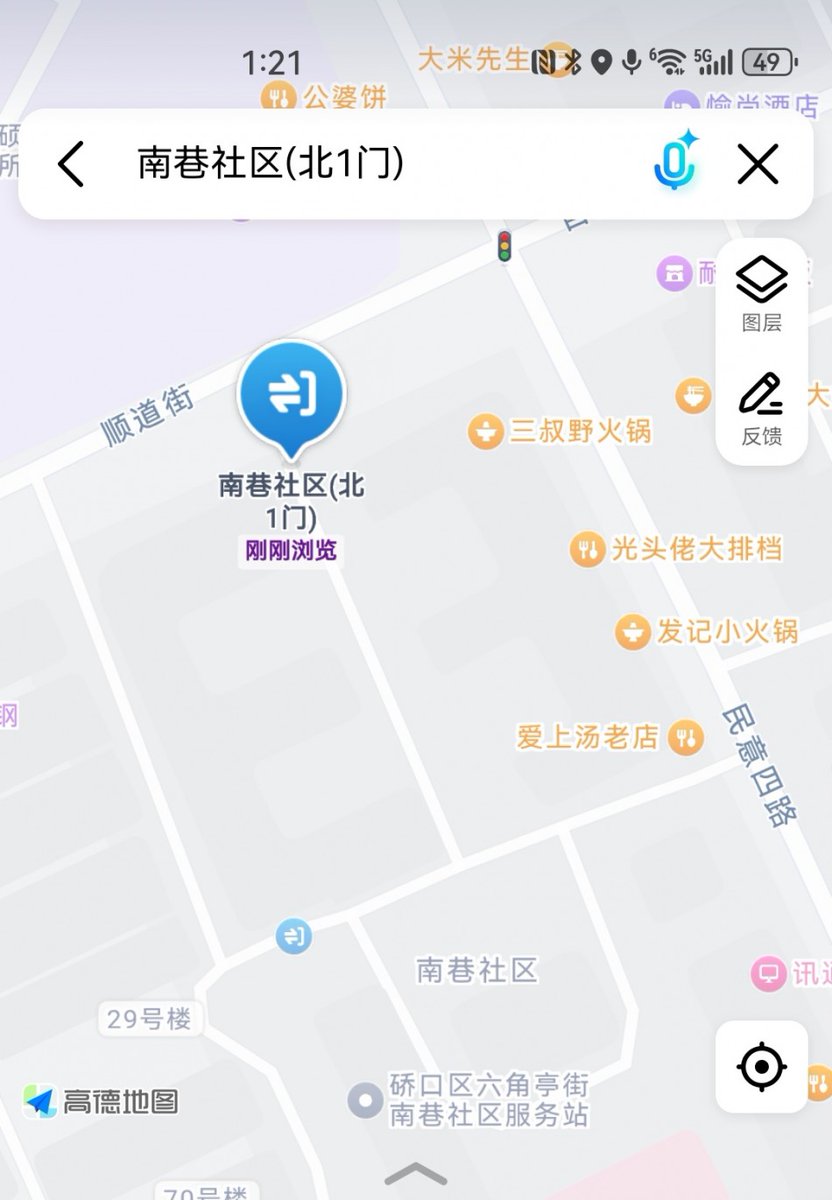This screenshot has height=1200, width=832.
Task: Open the 反馈 feedback option
Action: (x=761, y=408)
